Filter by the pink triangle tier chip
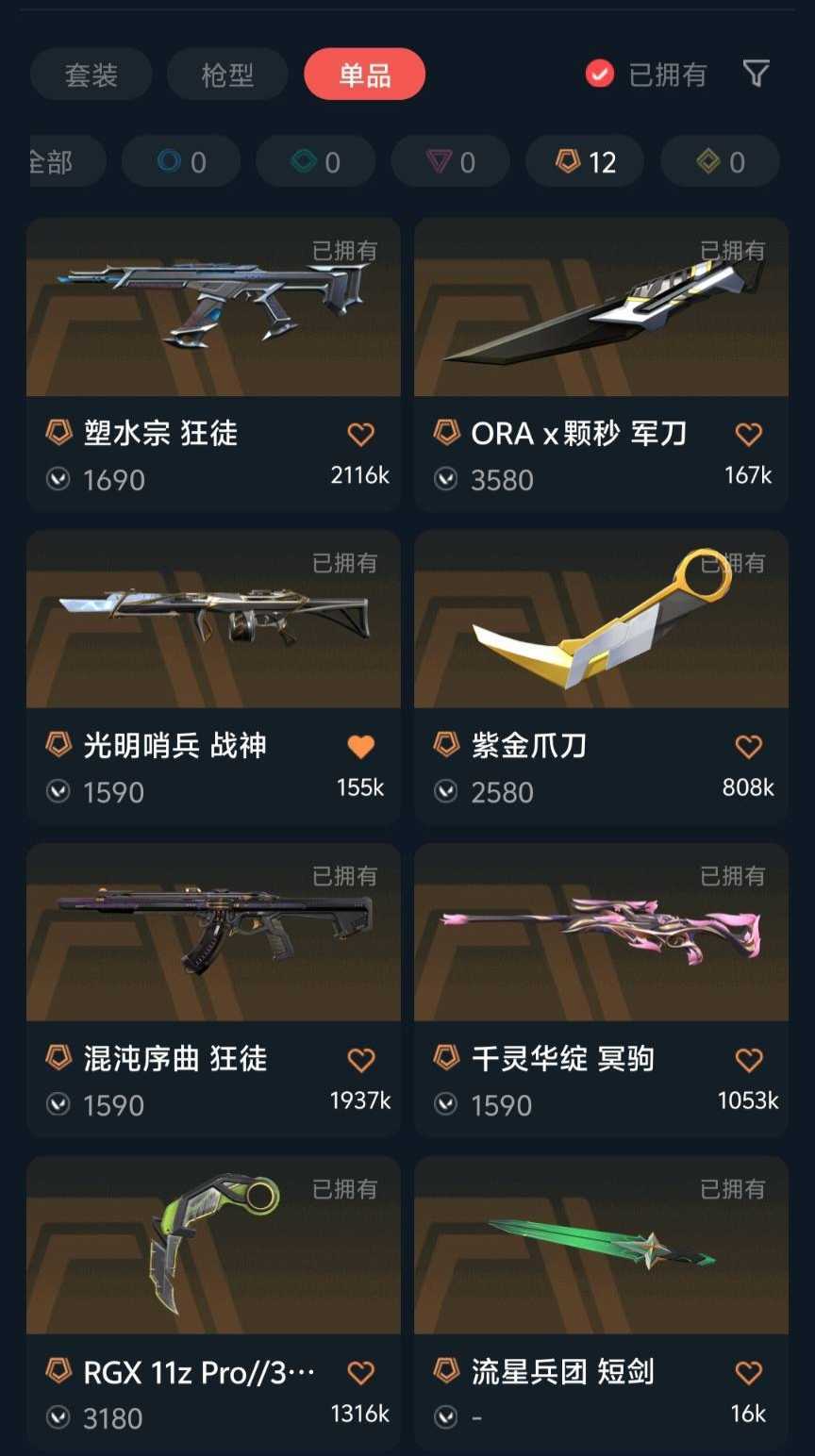The image size is (815, 1456). (450, 162)
